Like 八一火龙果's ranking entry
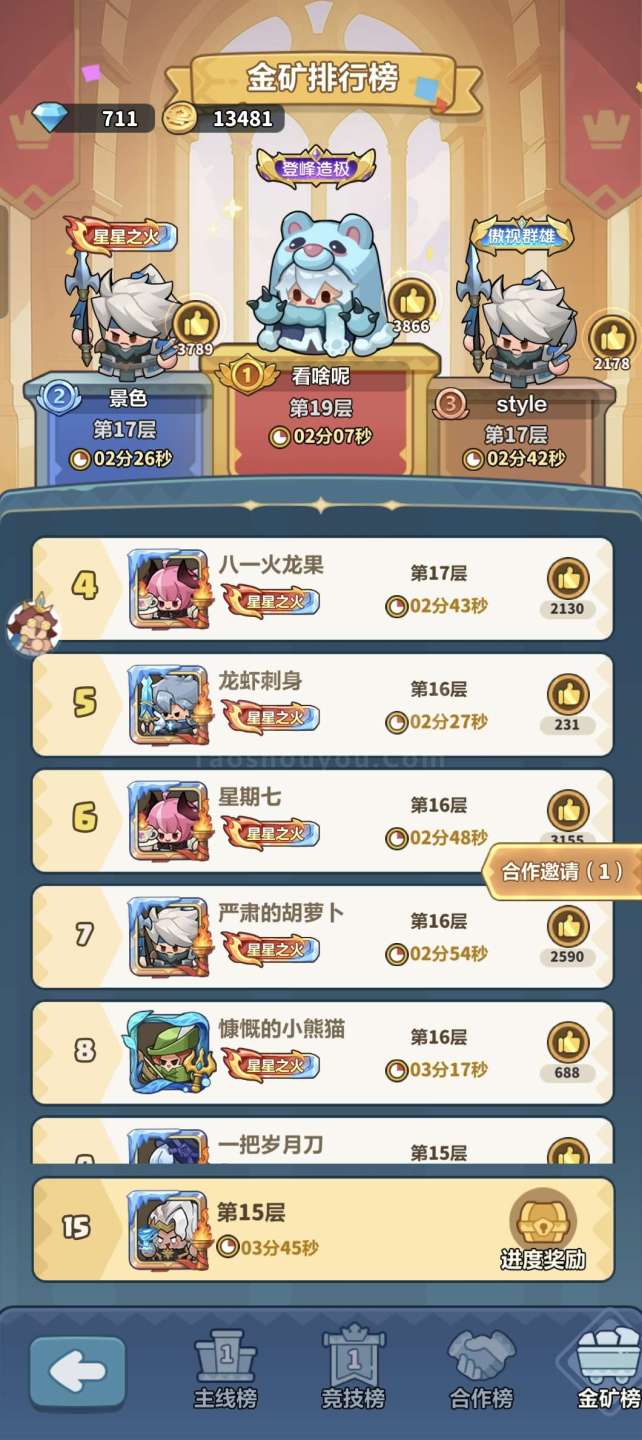The image size is (642, 1440). coord(567,579)
